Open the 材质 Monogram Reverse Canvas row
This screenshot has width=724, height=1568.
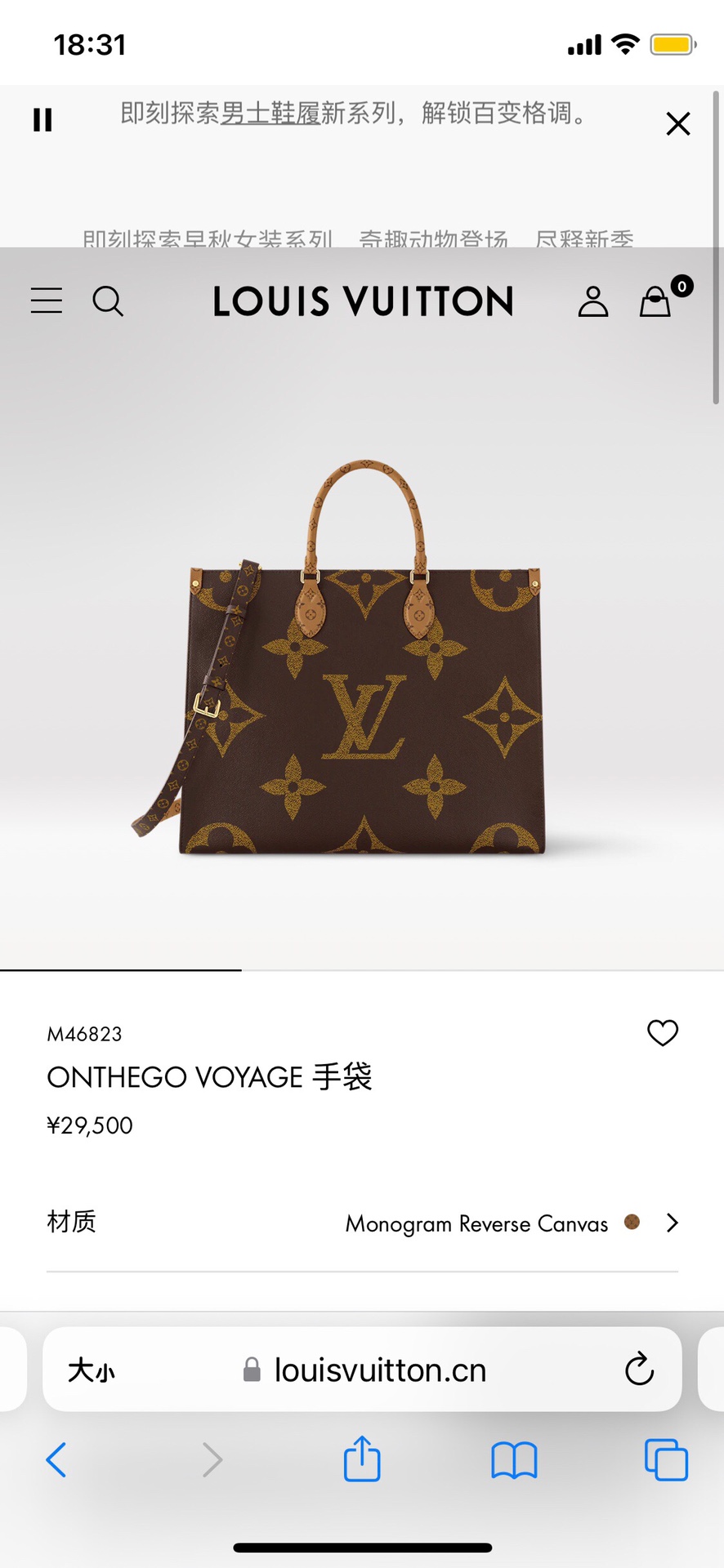click(x=362, y=1223)
